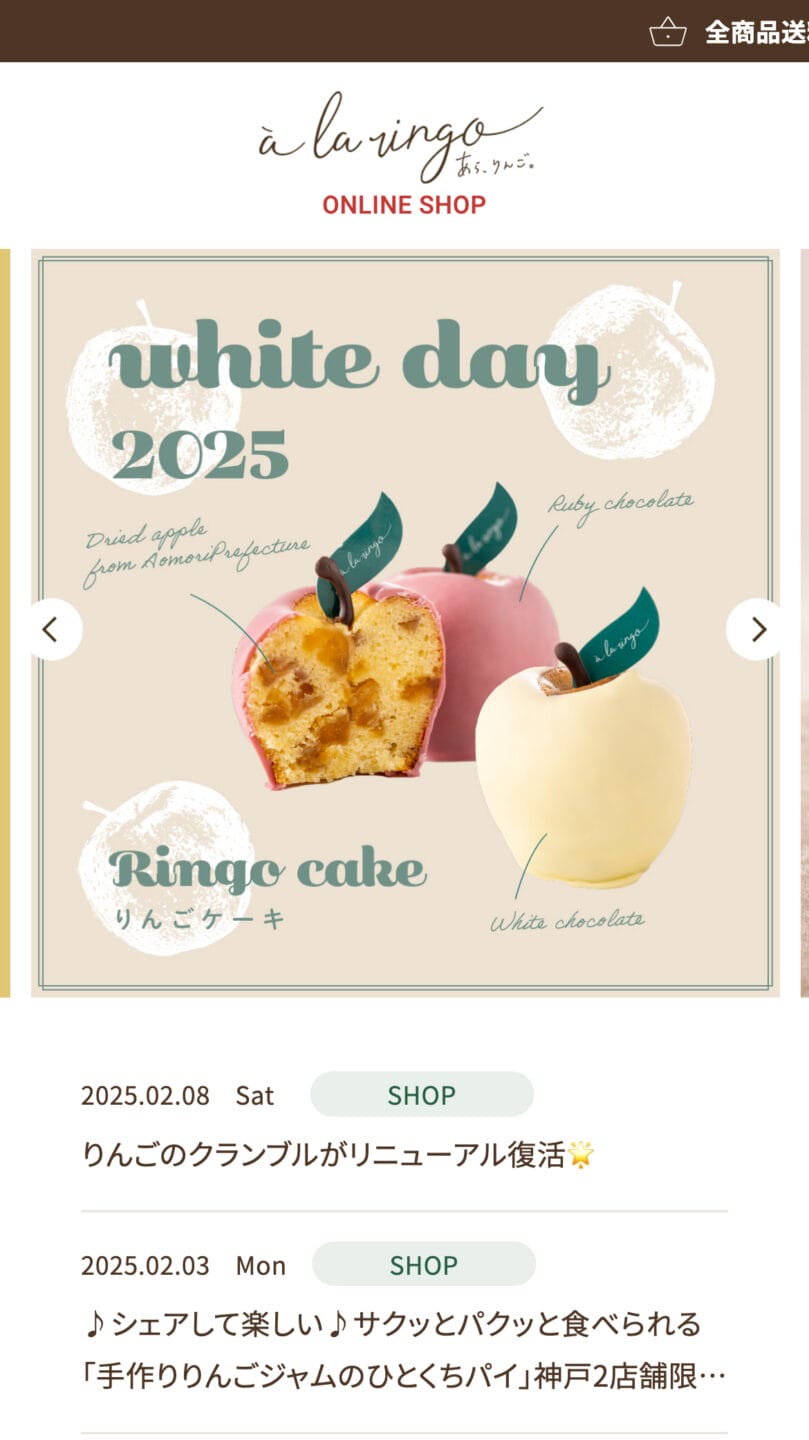Tap the SHOP tag on the 2025.02.08 news
The height and width of the screenshot is (1440, 809).
(x=421, y=1095)
